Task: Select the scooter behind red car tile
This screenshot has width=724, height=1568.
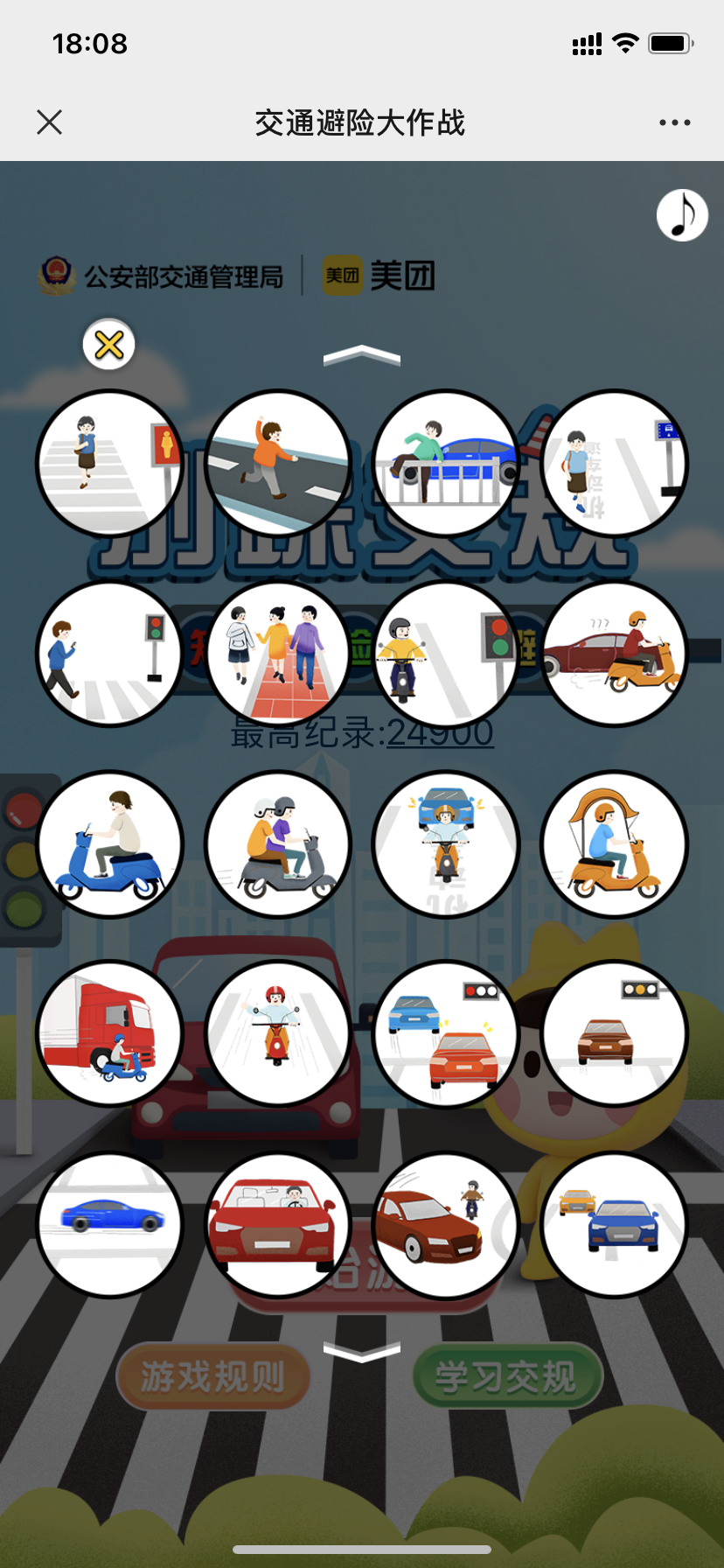Action: (614, 654)
